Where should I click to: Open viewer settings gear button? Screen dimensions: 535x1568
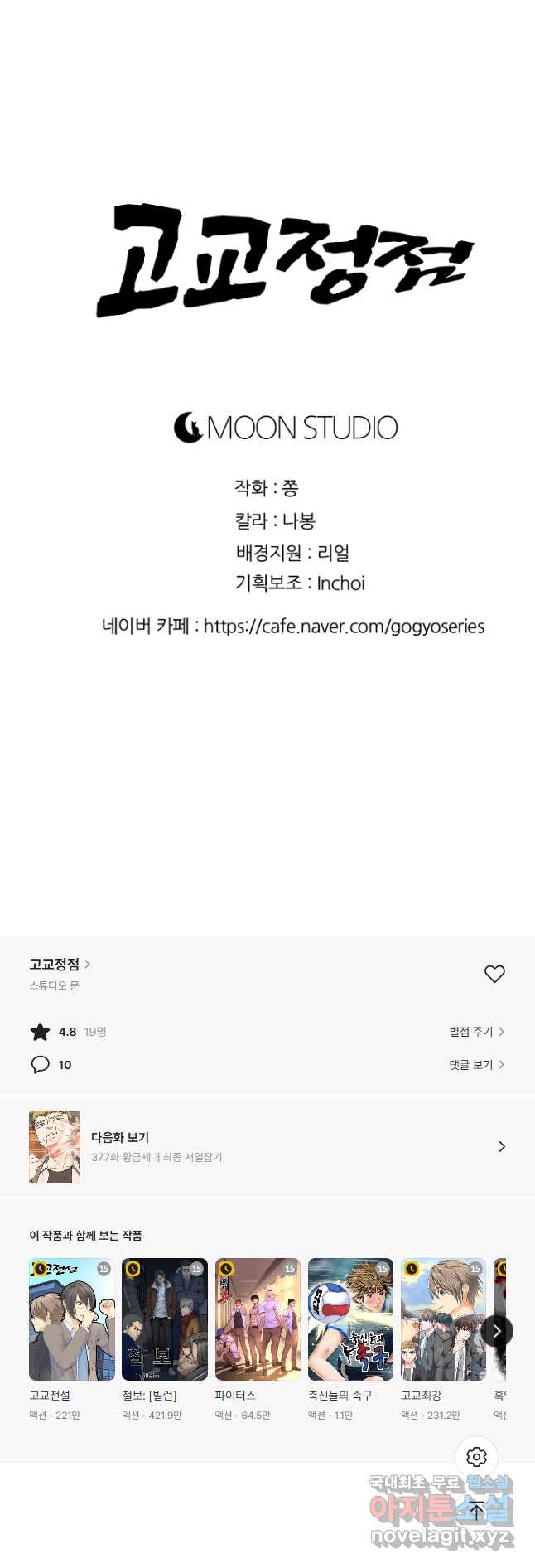(x=476, y=1456)
